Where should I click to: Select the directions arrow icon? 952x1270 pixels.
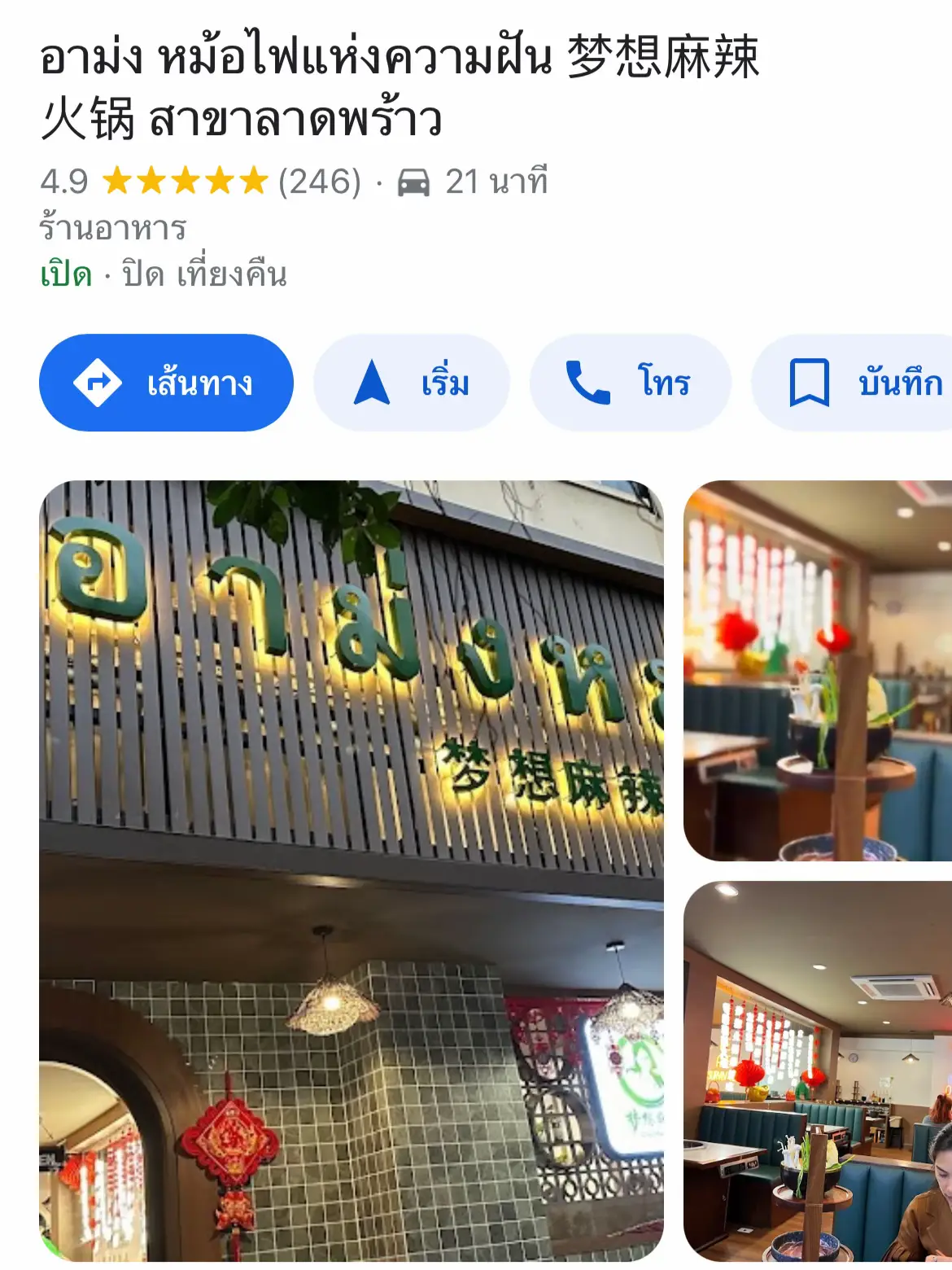(97, 382)
